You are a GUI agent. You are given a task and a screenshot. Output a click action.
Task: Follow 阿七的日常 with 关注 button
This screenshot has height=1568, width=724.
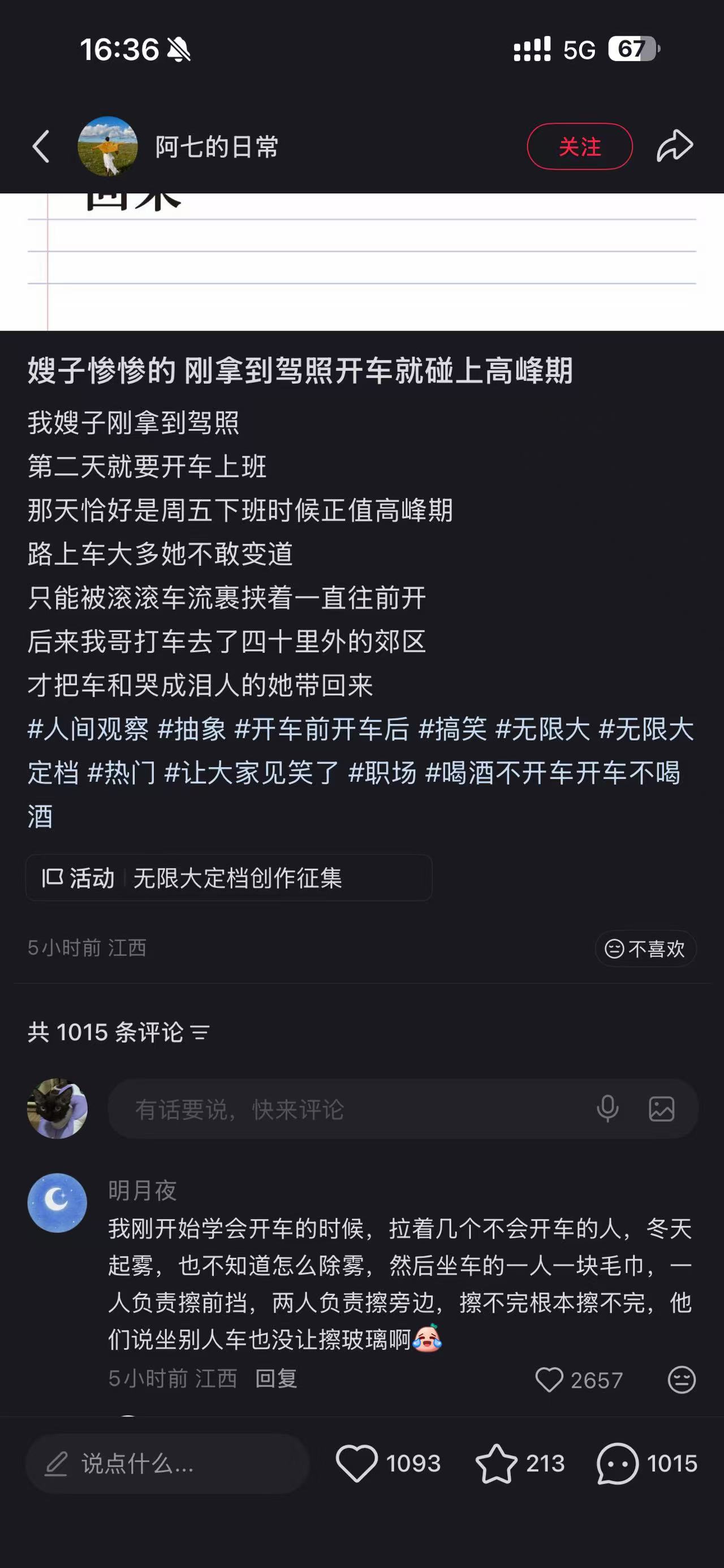pyautogui.click(x=579, y=147)
